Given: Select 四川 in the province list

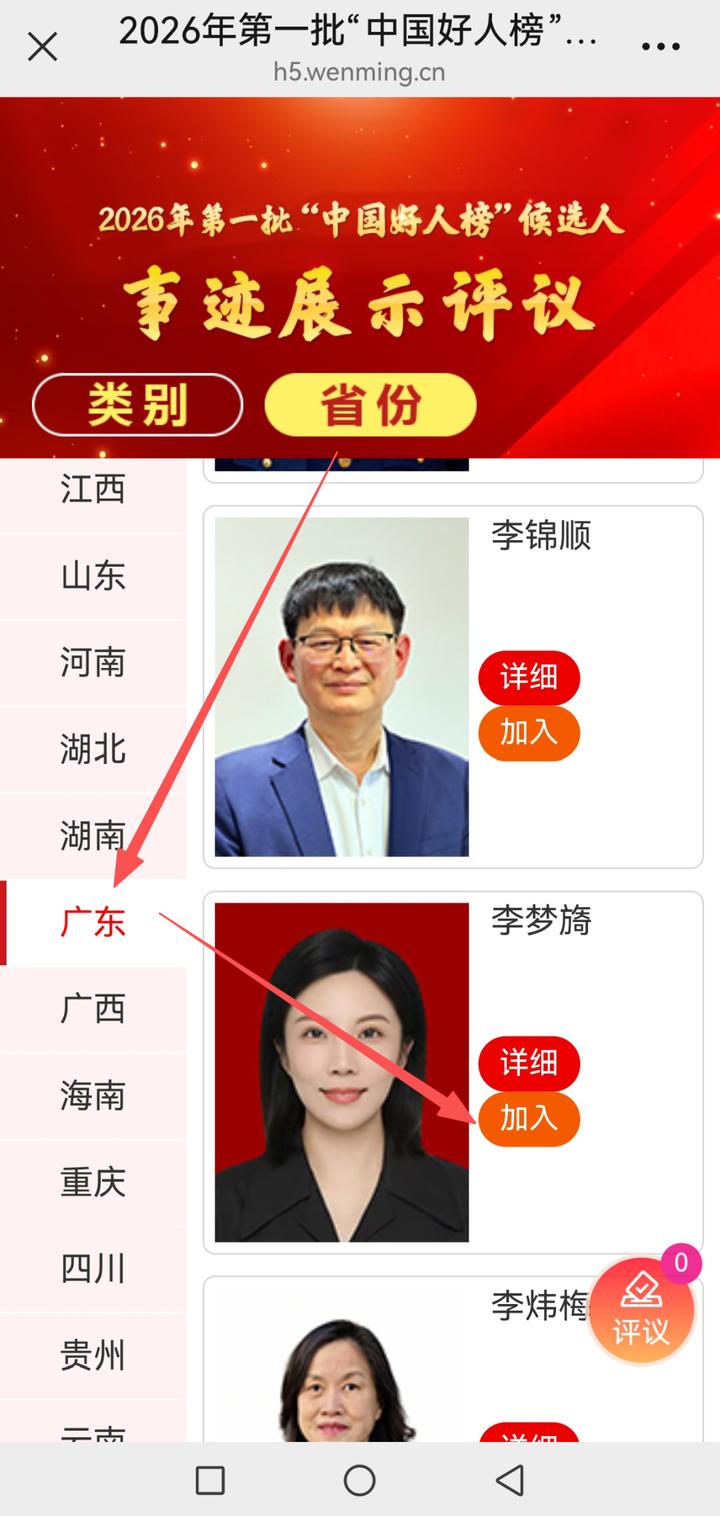Looking at the screenshot, I should 93,1268.
